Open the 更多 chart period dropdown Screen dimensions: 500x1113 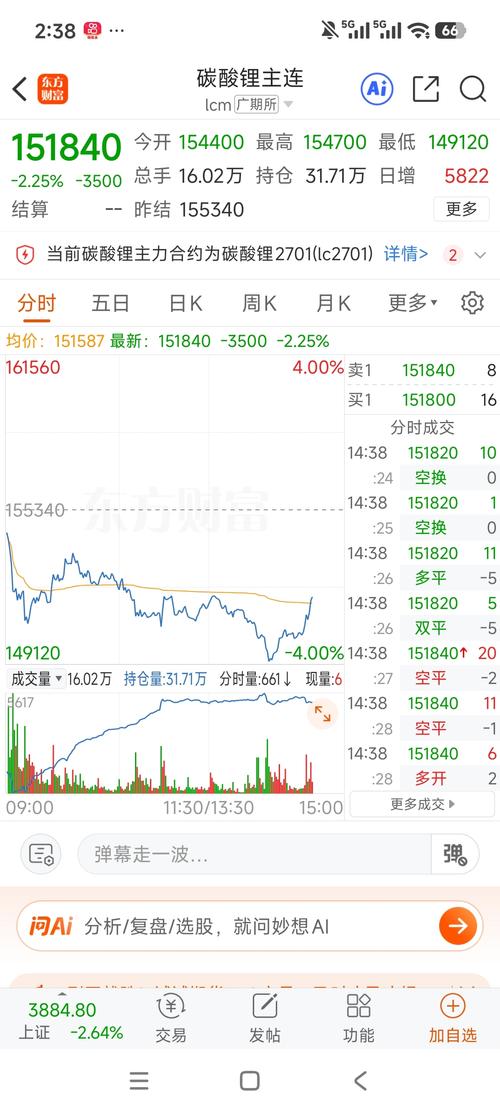(x=413, y=304)
